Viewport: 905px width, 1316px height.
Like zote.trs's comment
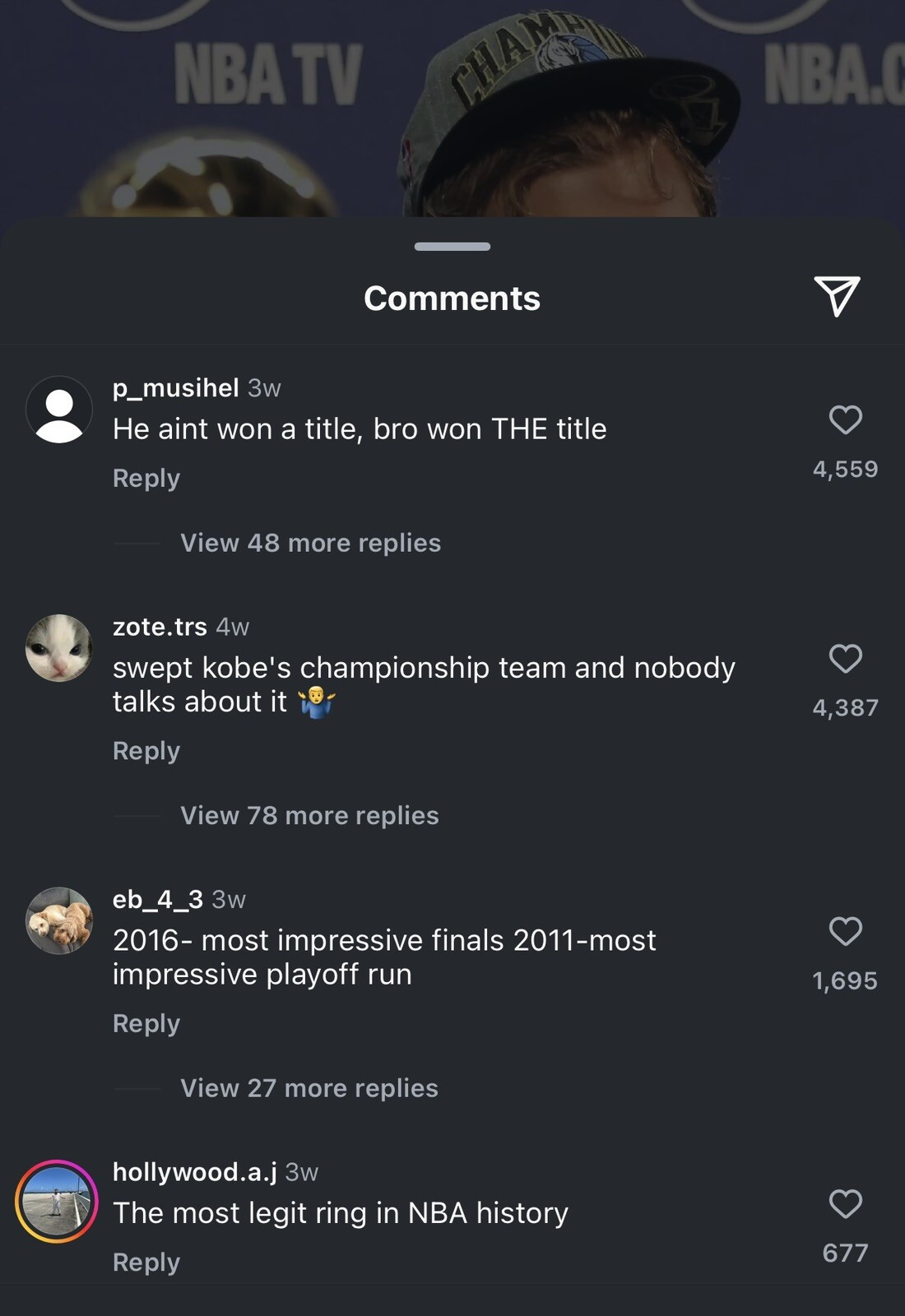[x=845, y=659]
